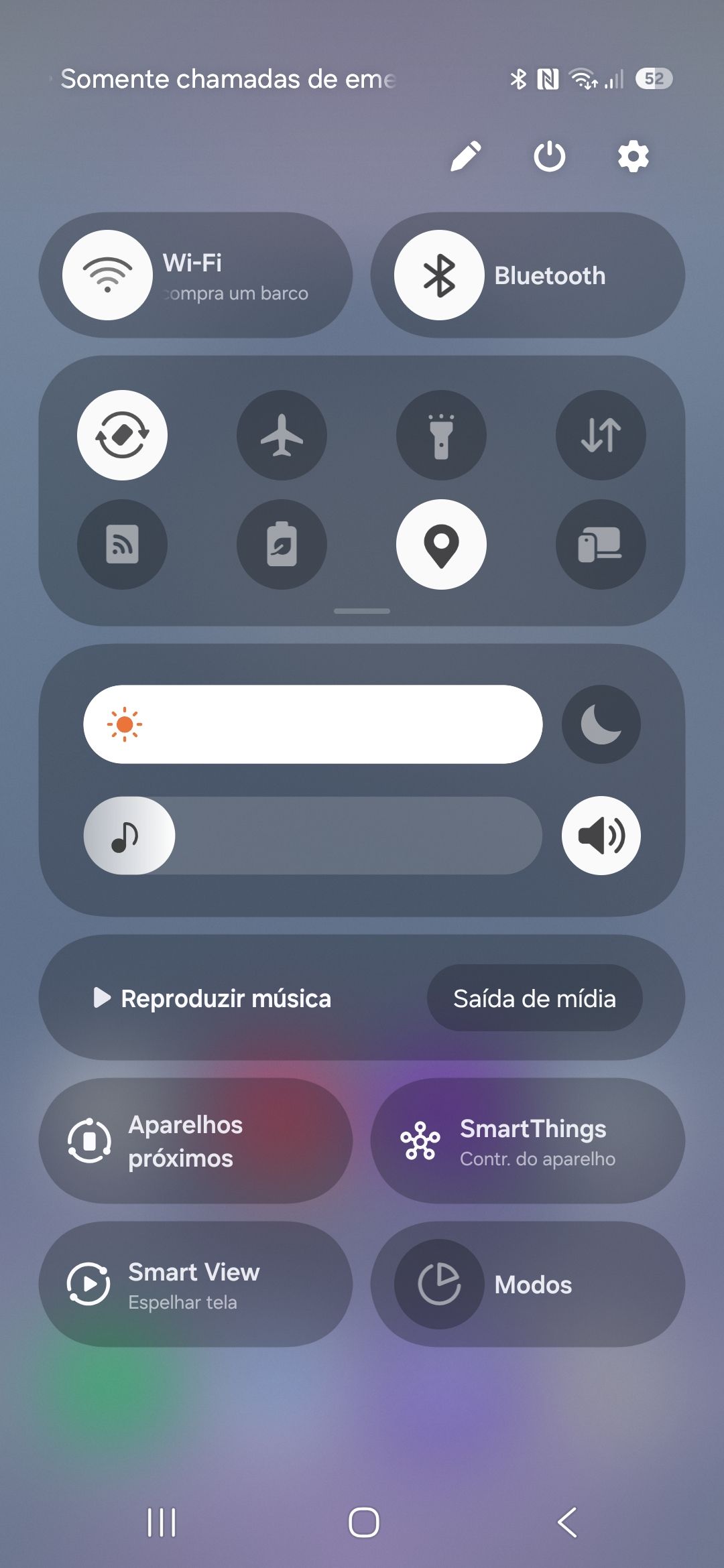Open the power off menu
This screenshot has width=724, height=1568.
click(549, 157)
